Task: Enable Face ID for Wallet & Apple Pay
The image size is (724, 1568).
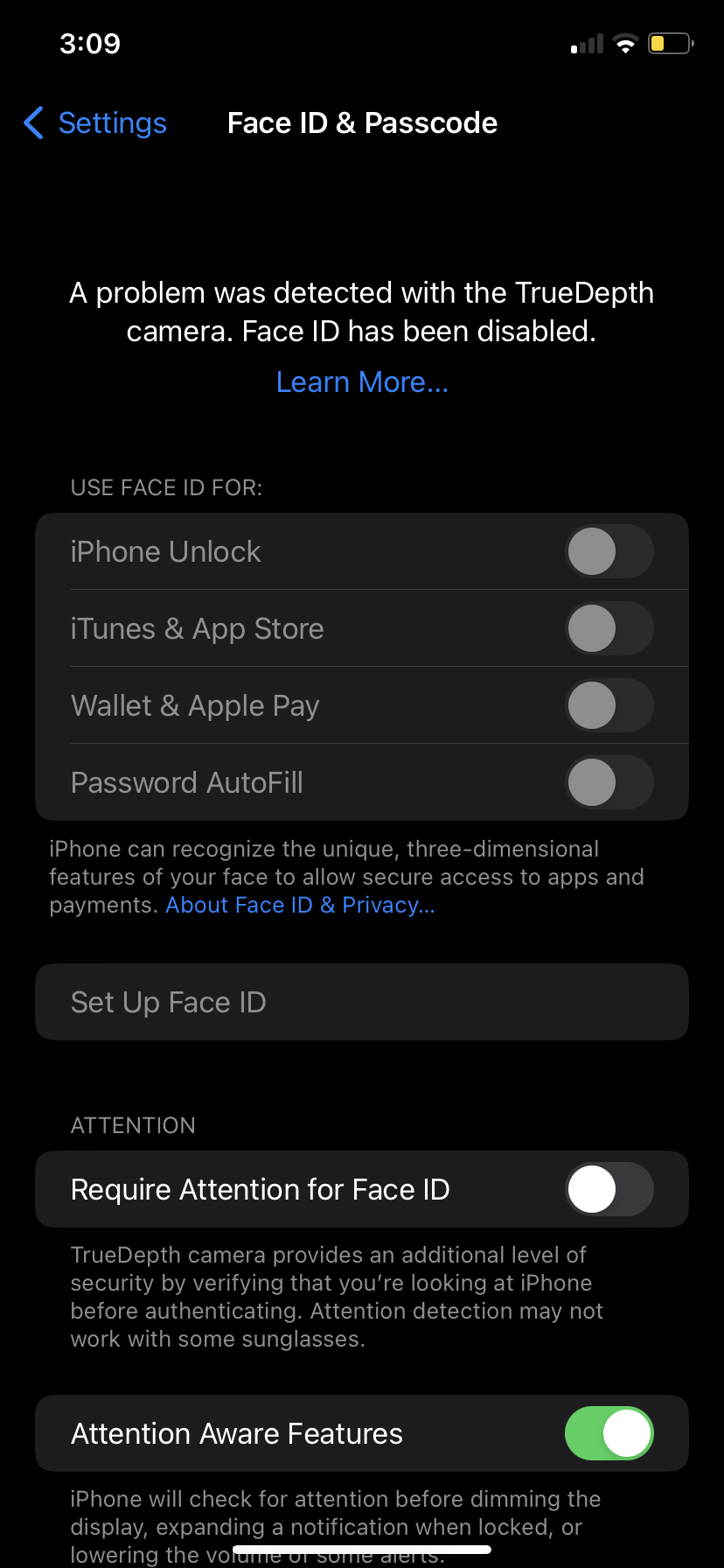Action: pos(609,705)
